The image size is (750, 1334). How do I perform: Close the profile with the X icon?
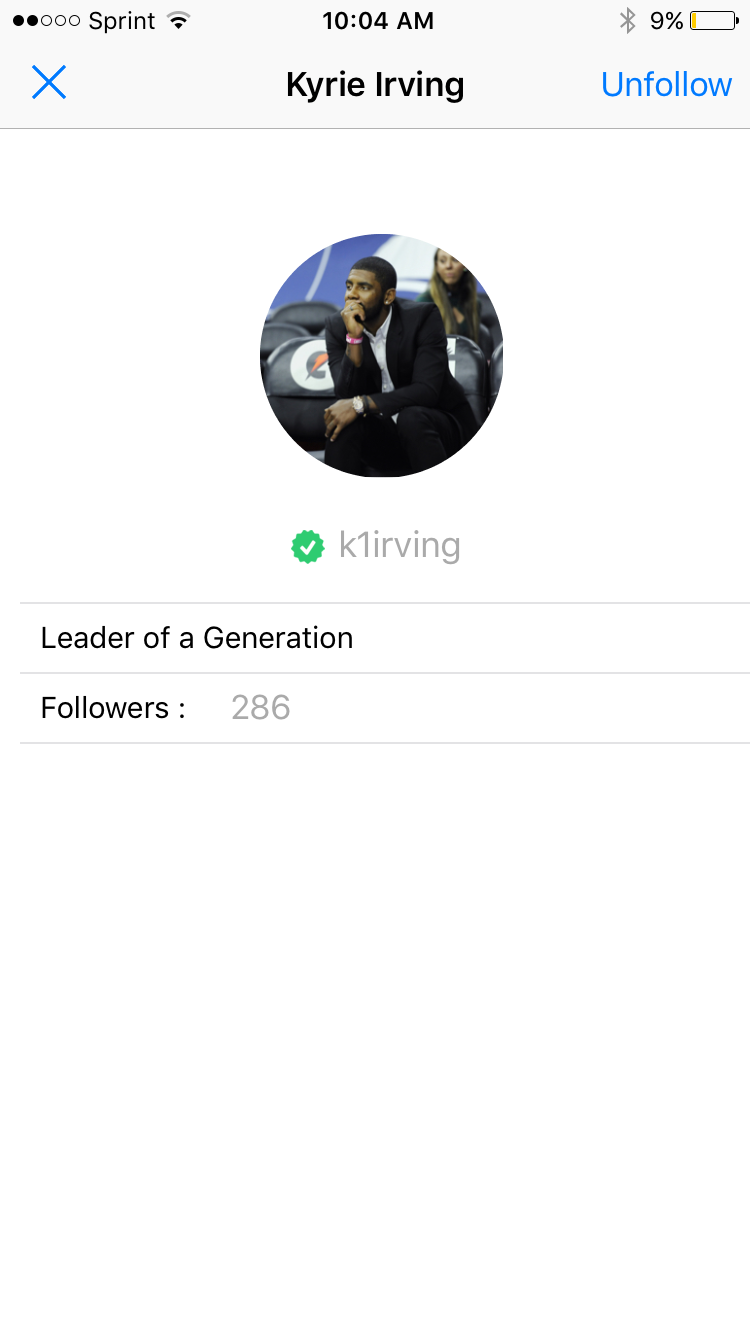[48, 83]
